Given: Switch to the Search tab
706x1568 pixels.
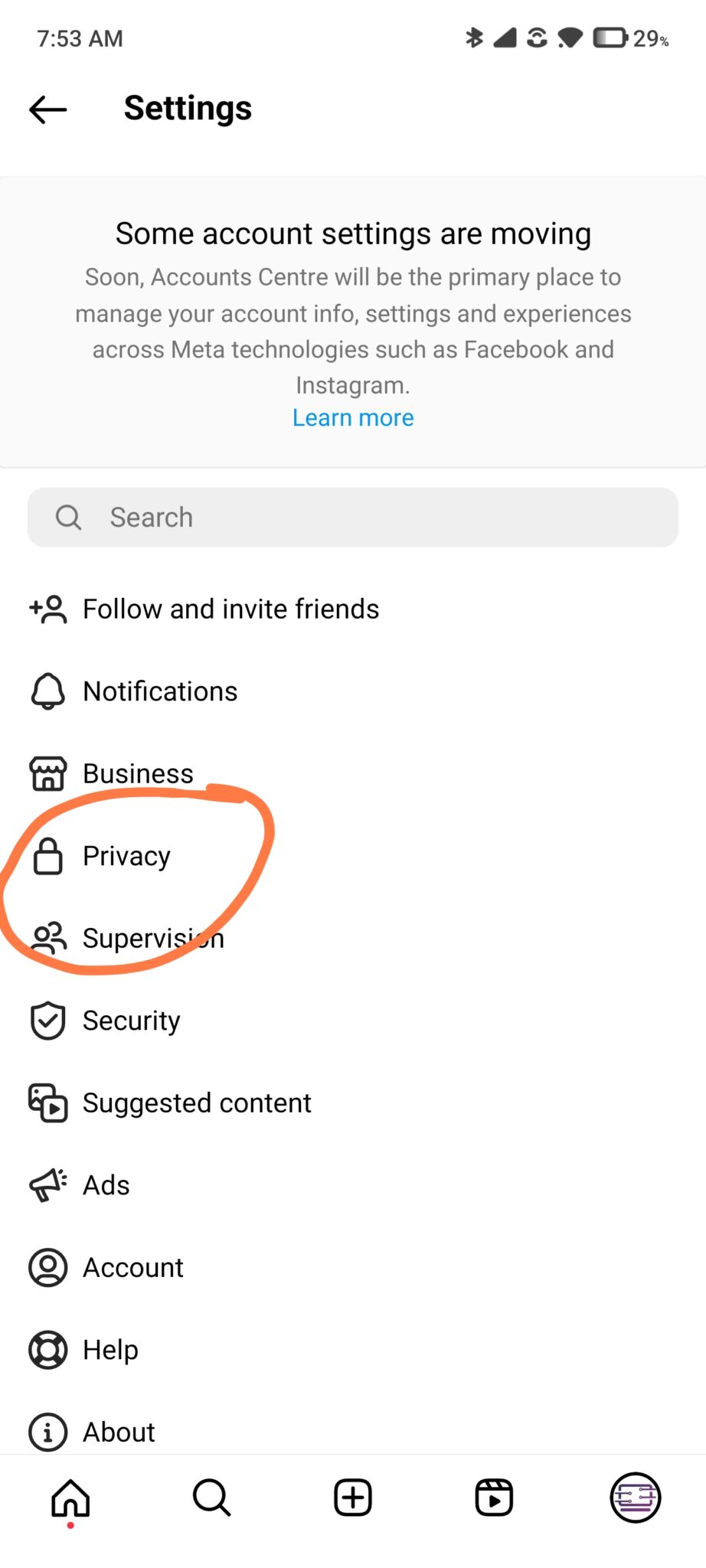Looking at the screenshot, I should (x=212, y=1498).
